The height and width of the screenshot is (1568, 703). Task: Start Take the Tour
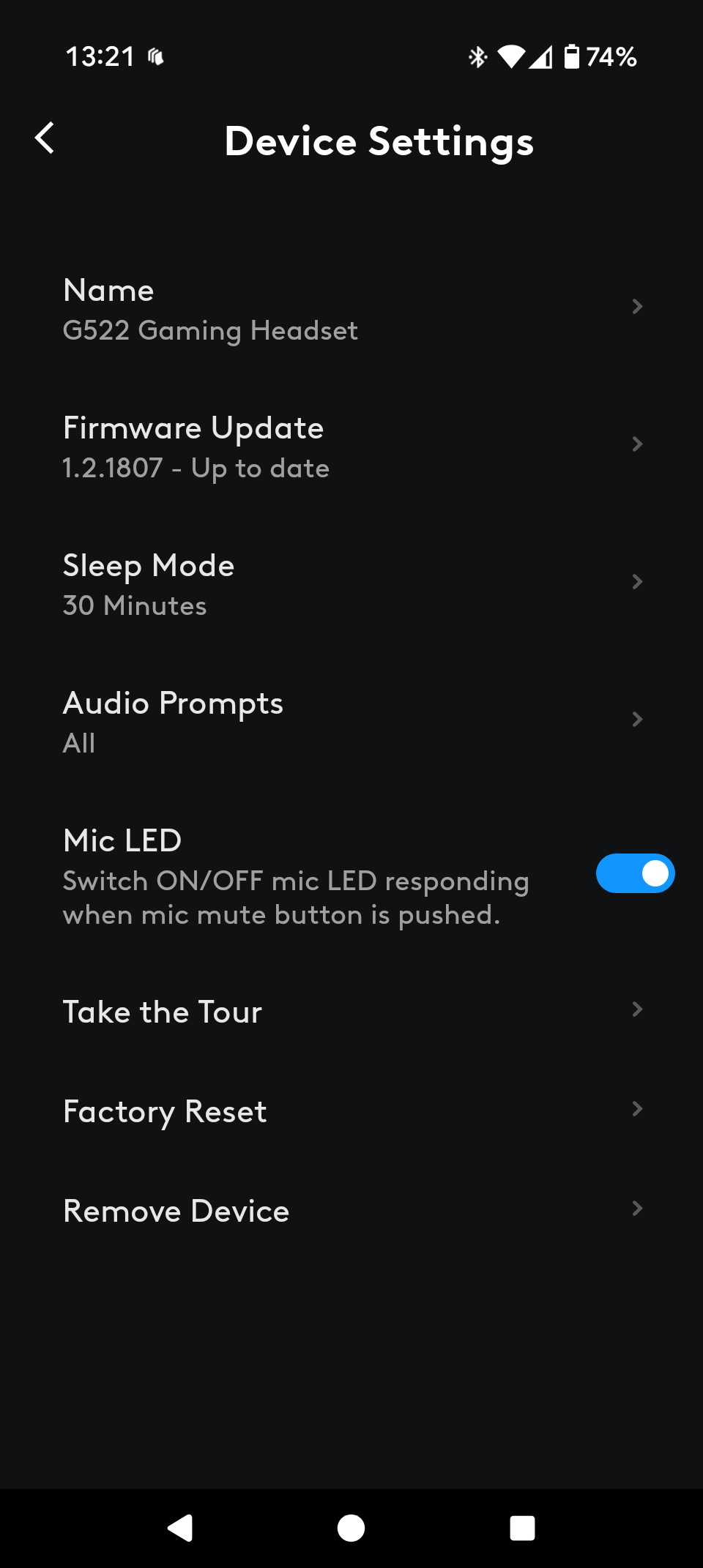(x=351, y=1012)
